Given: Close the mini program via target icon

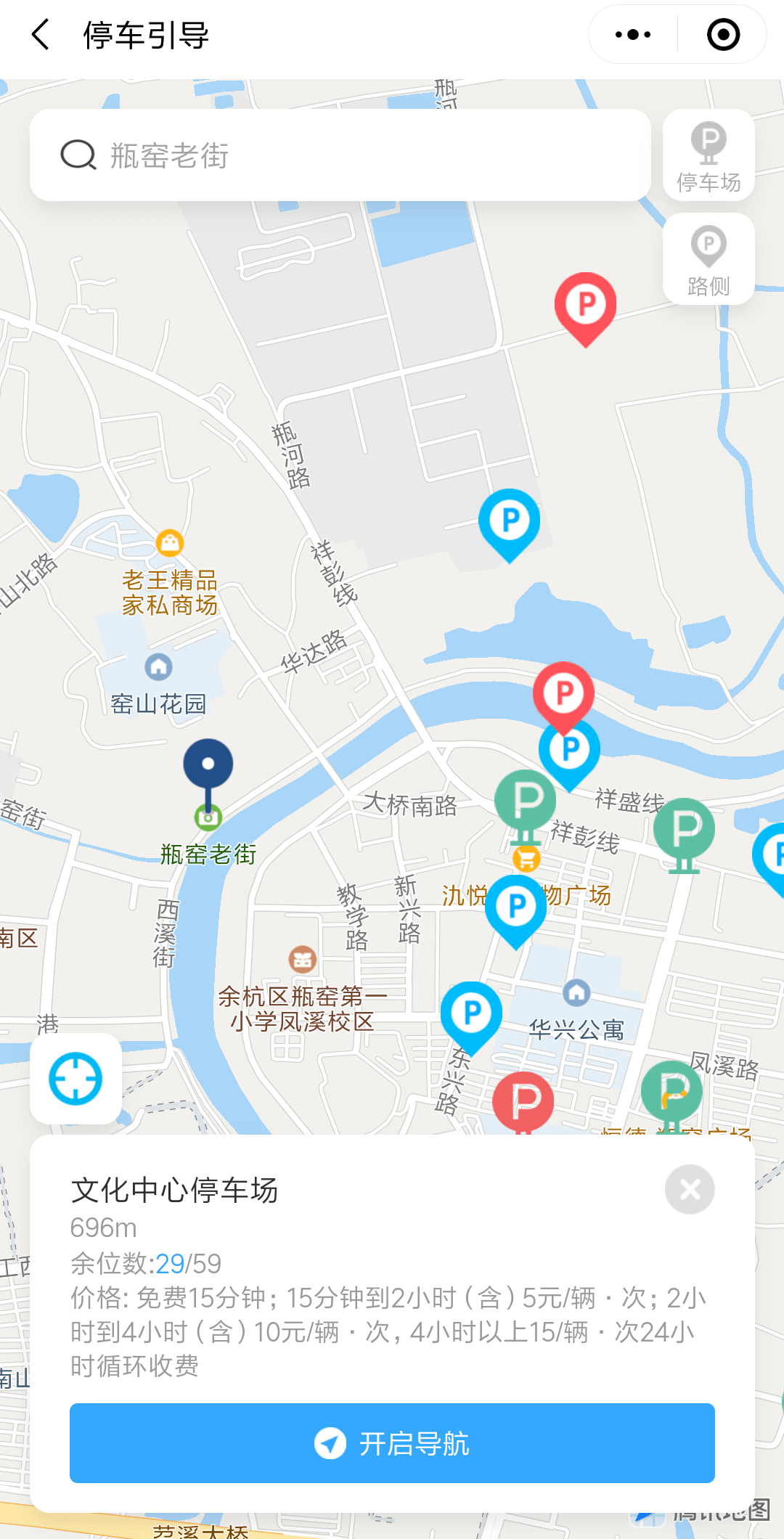Looking at the screenshot, I should coord(722,35).
